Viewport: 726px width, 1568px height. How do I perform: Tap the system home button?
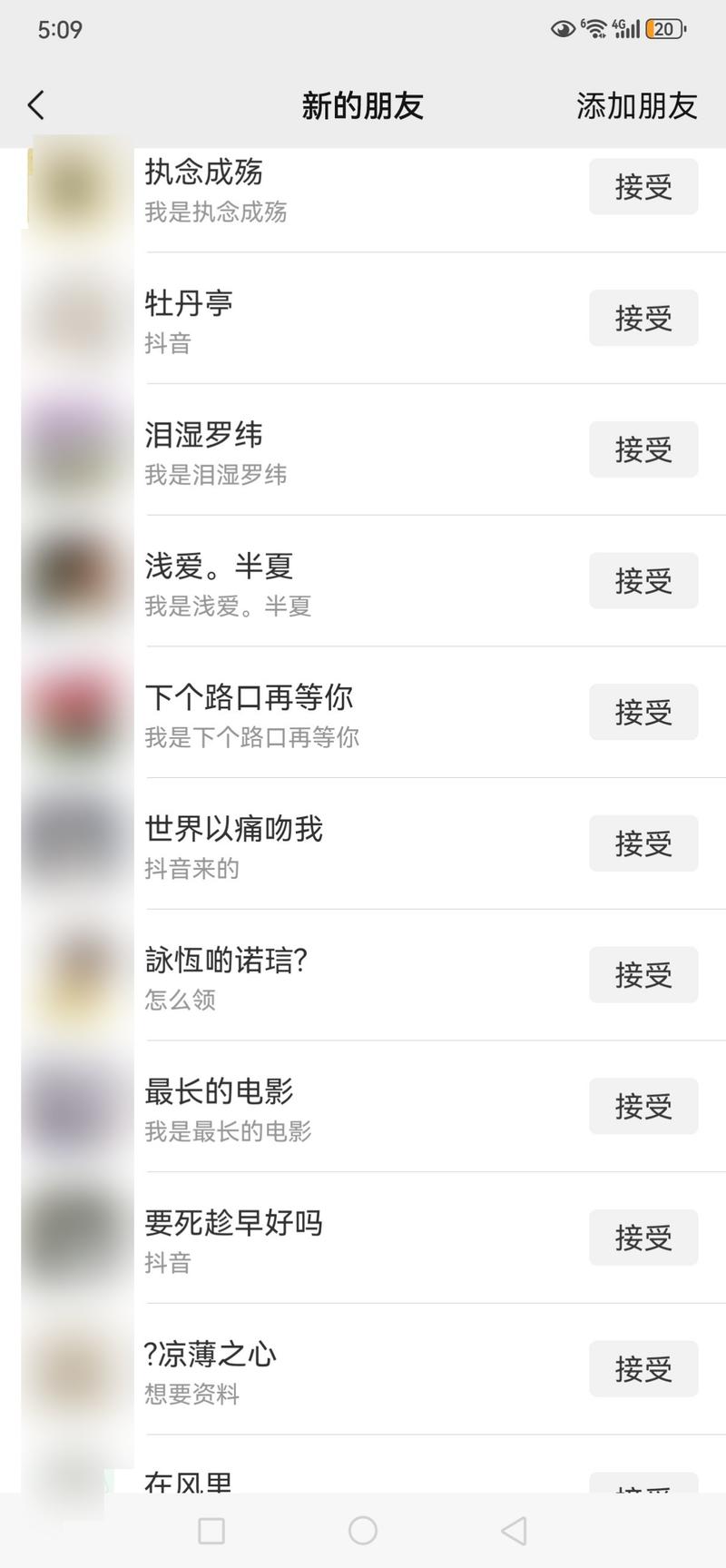click(x=362, y=1531)
